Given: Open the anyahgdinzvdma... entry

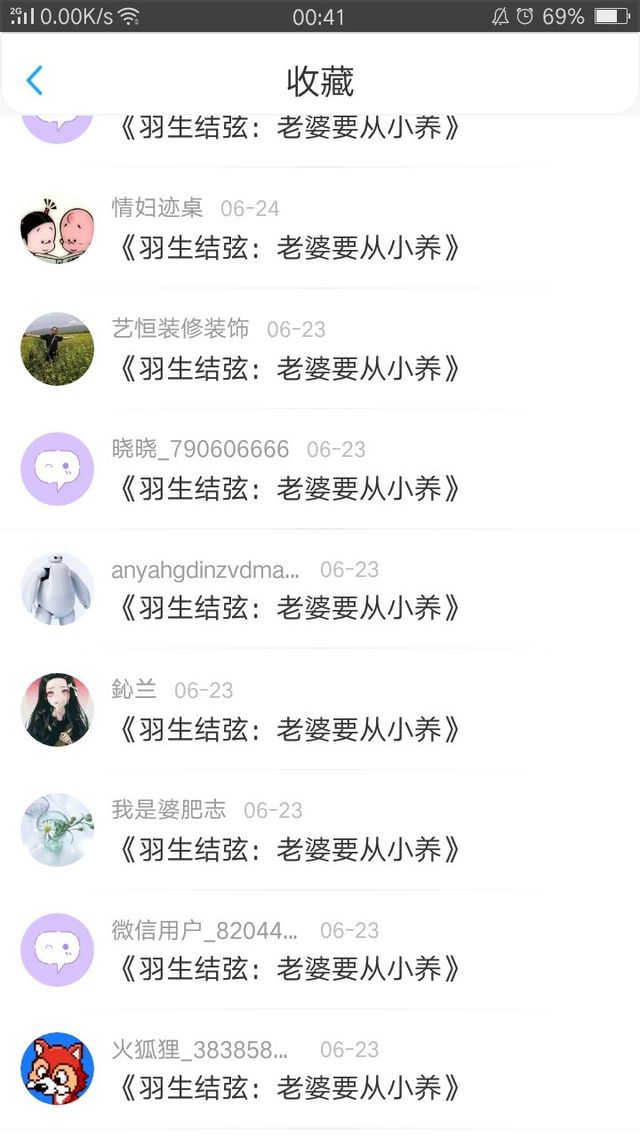Looking at the screenshot, I should (x=290, y=607).
